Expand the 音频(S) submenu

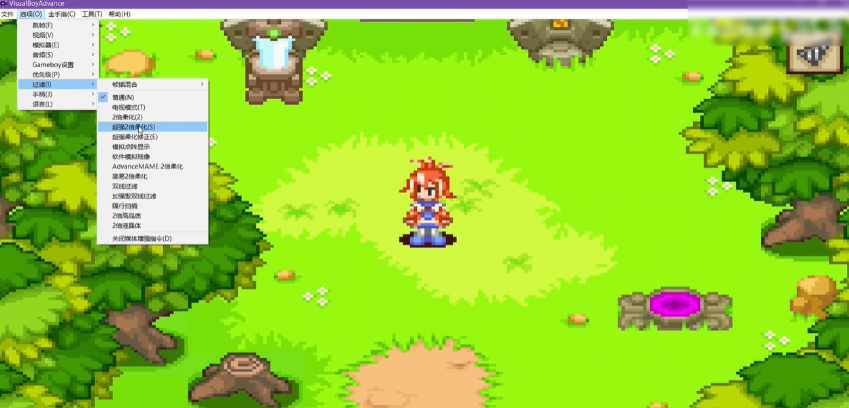(43, 55)
